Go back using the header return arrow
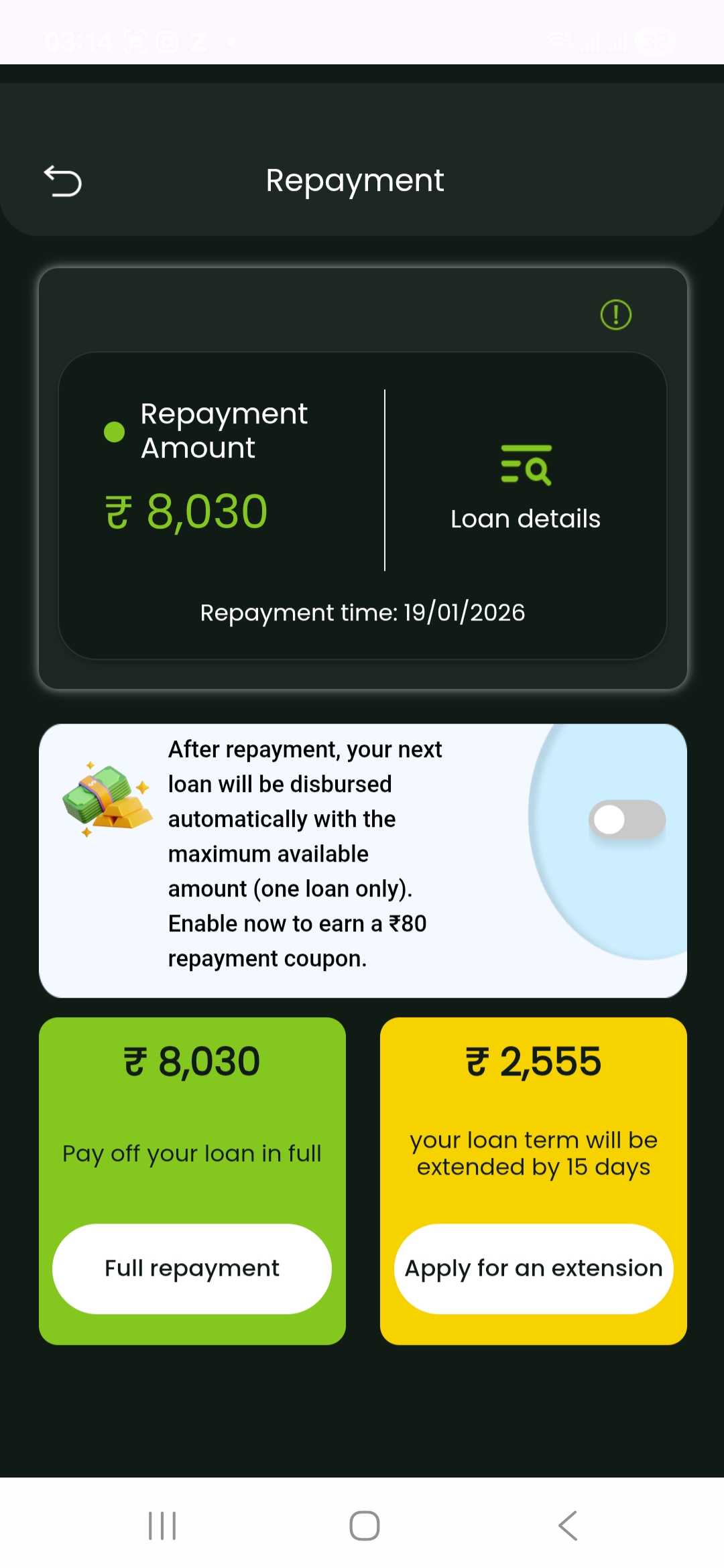Viewport: 724px width, 1568px height. [x=63, y=181]
